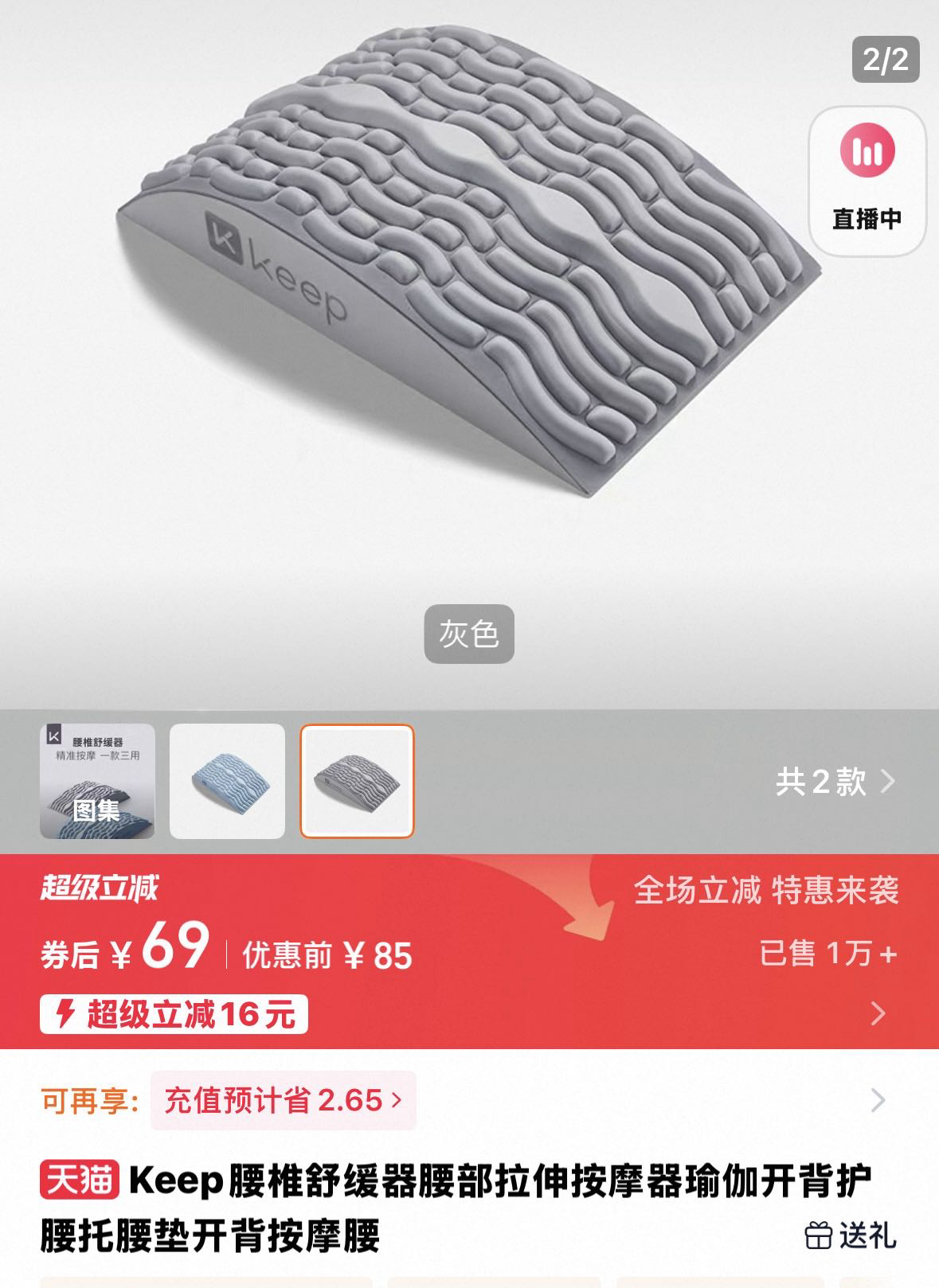
Task: Switch selection to the 灰色 color option
Action: click(x=469, y=633)
